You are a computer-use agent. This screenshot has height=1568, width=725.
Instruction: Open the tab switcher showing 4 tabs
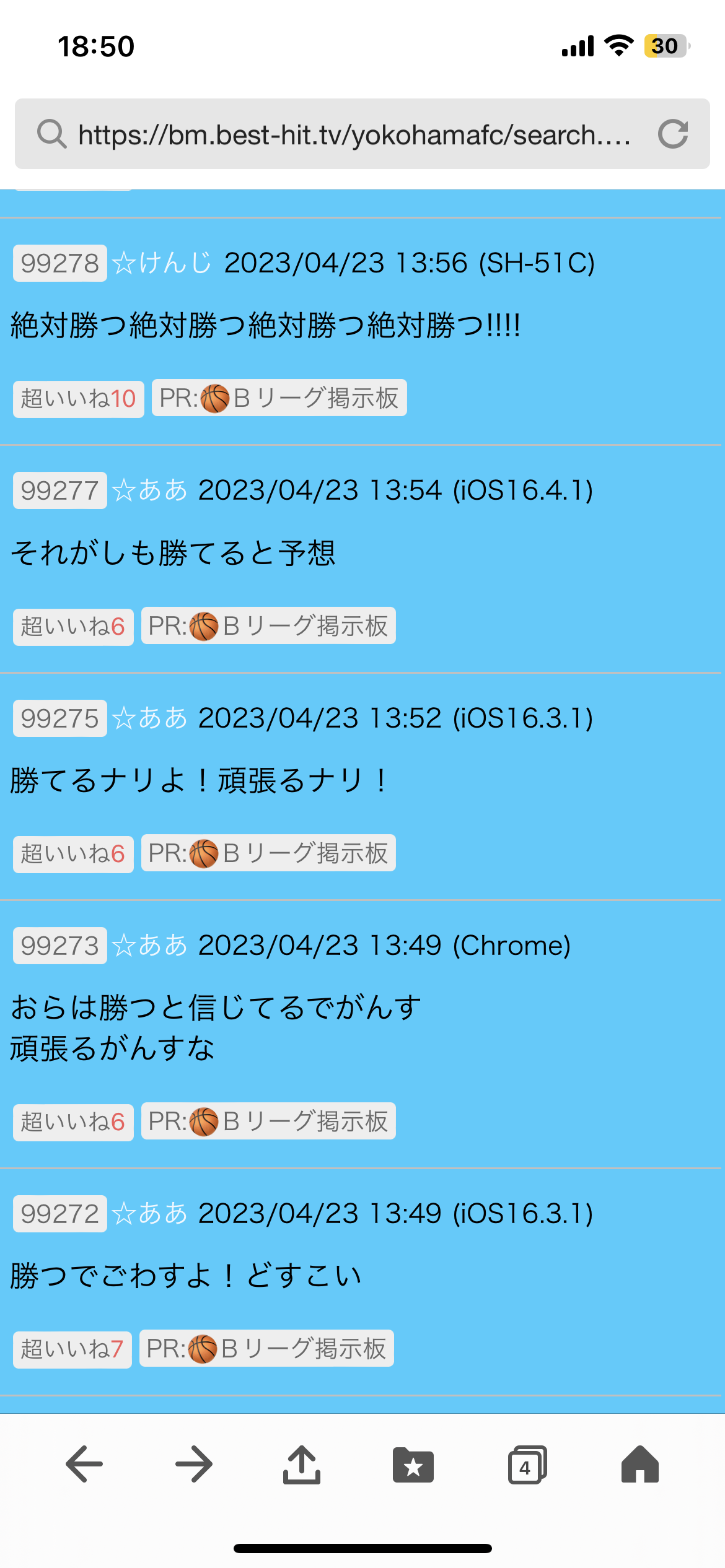click(527, 1464)
